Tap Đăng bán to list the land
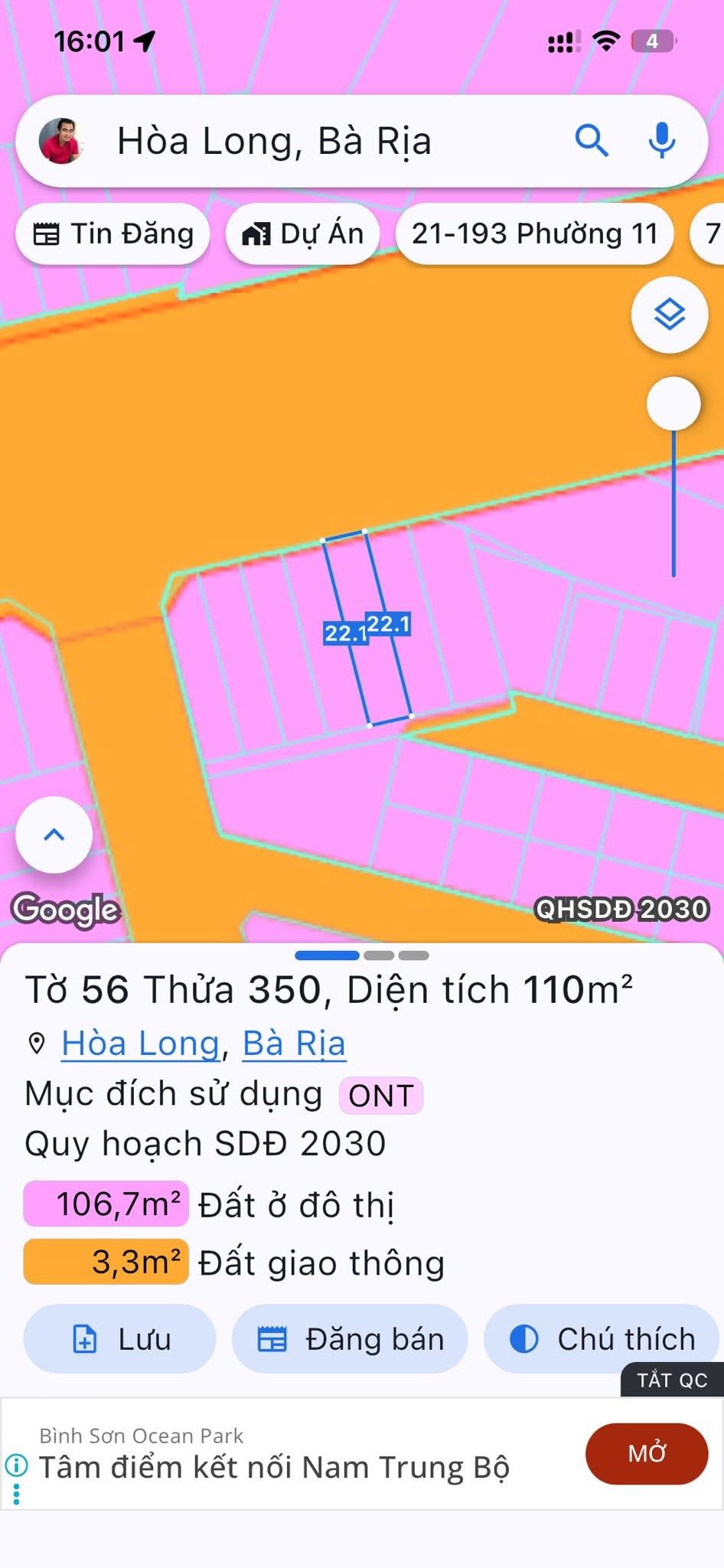The width and height of the screenshot is (724, 1568). [350, 1339]
